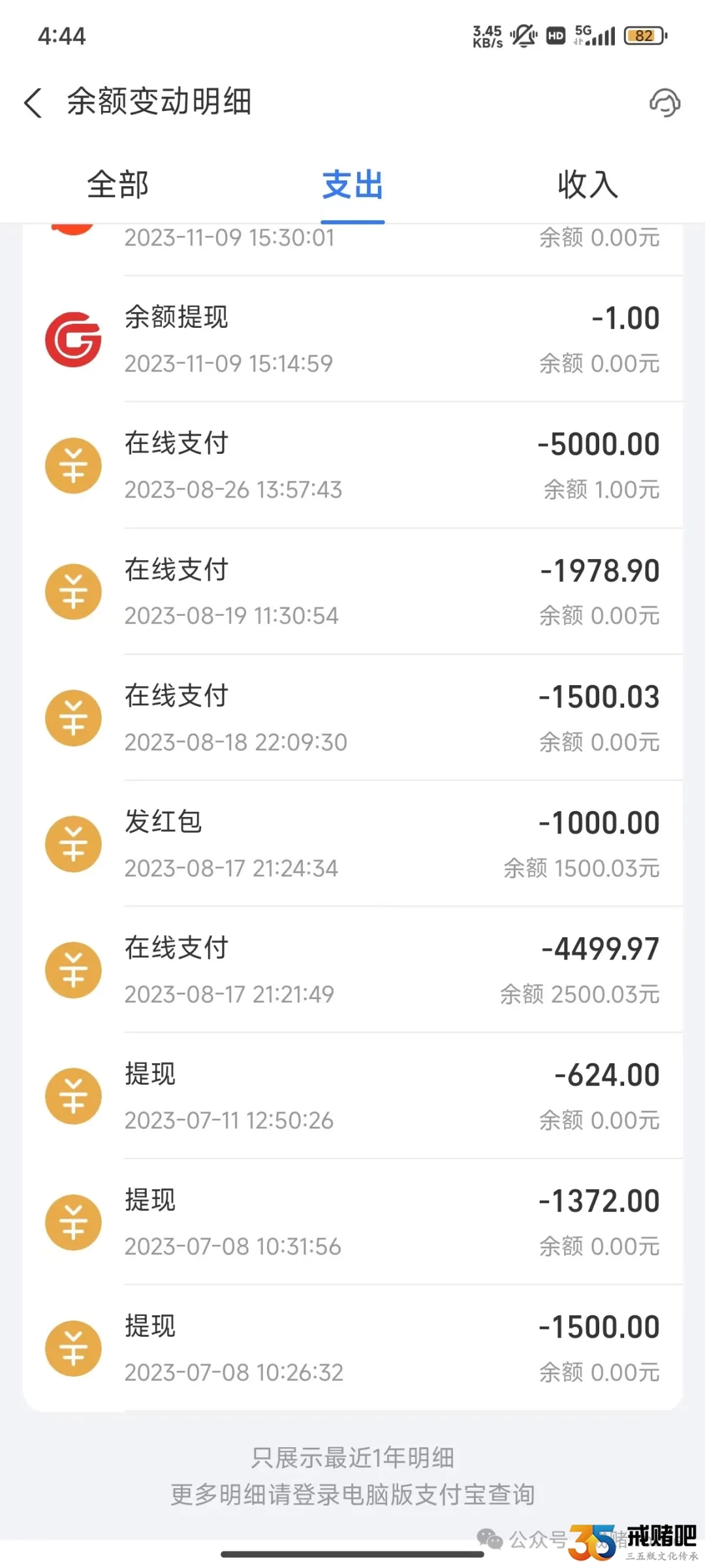Go back from the balance details page

(33, 103)
